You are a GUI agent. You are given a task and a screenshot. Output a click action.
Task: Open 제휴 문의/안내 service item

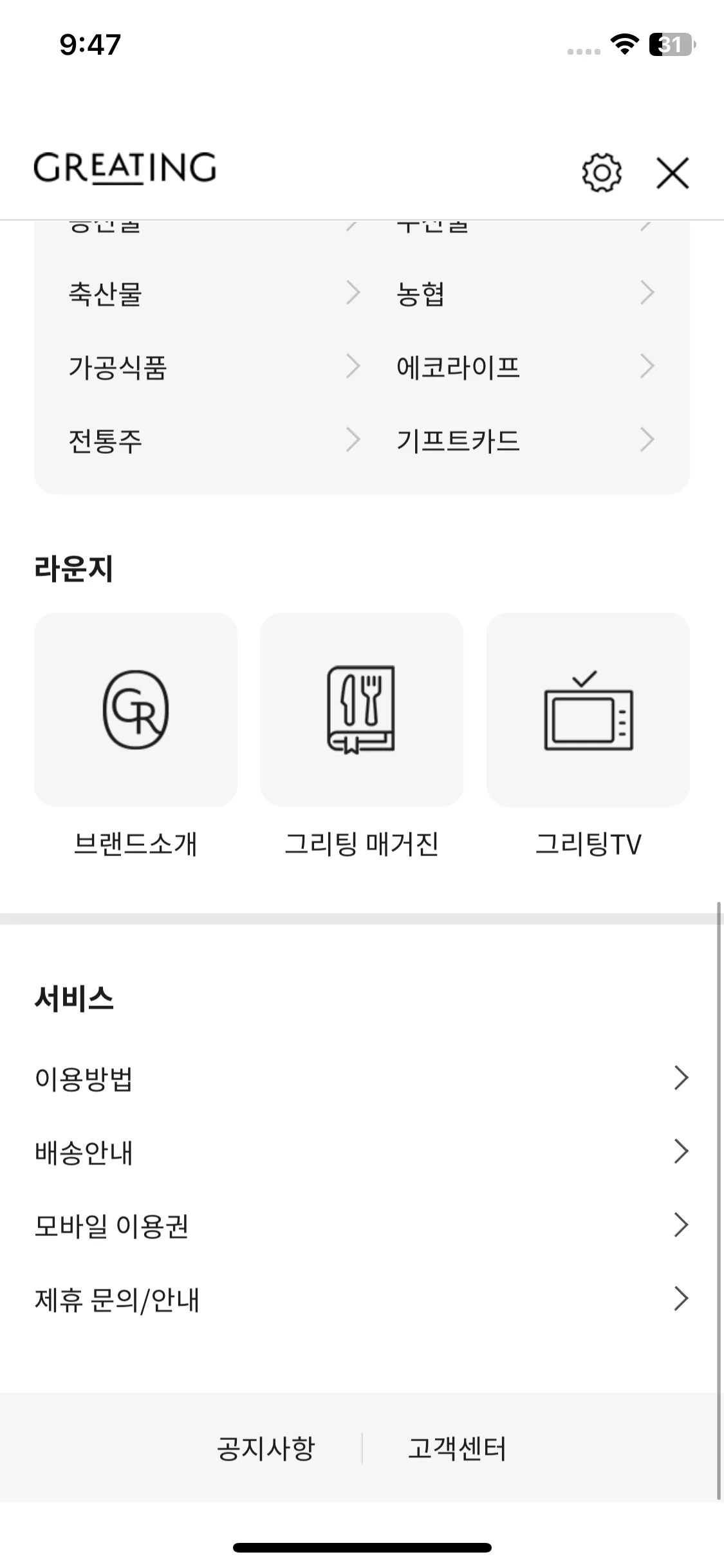click(x=117, y=1299)
